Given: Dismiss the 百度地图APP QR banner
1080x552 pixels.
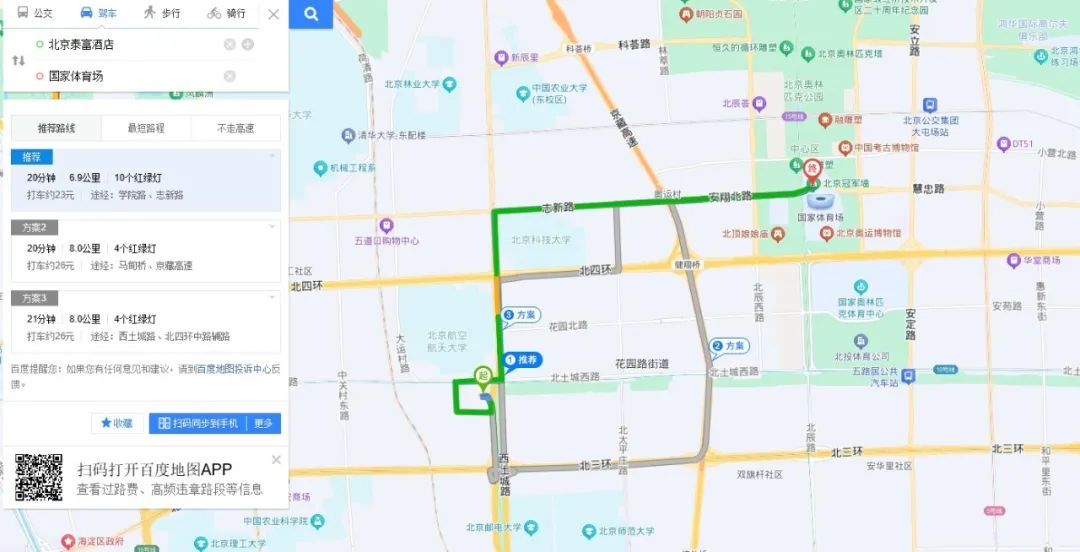Looking at the screenshot, I should (x=276, y=460).
